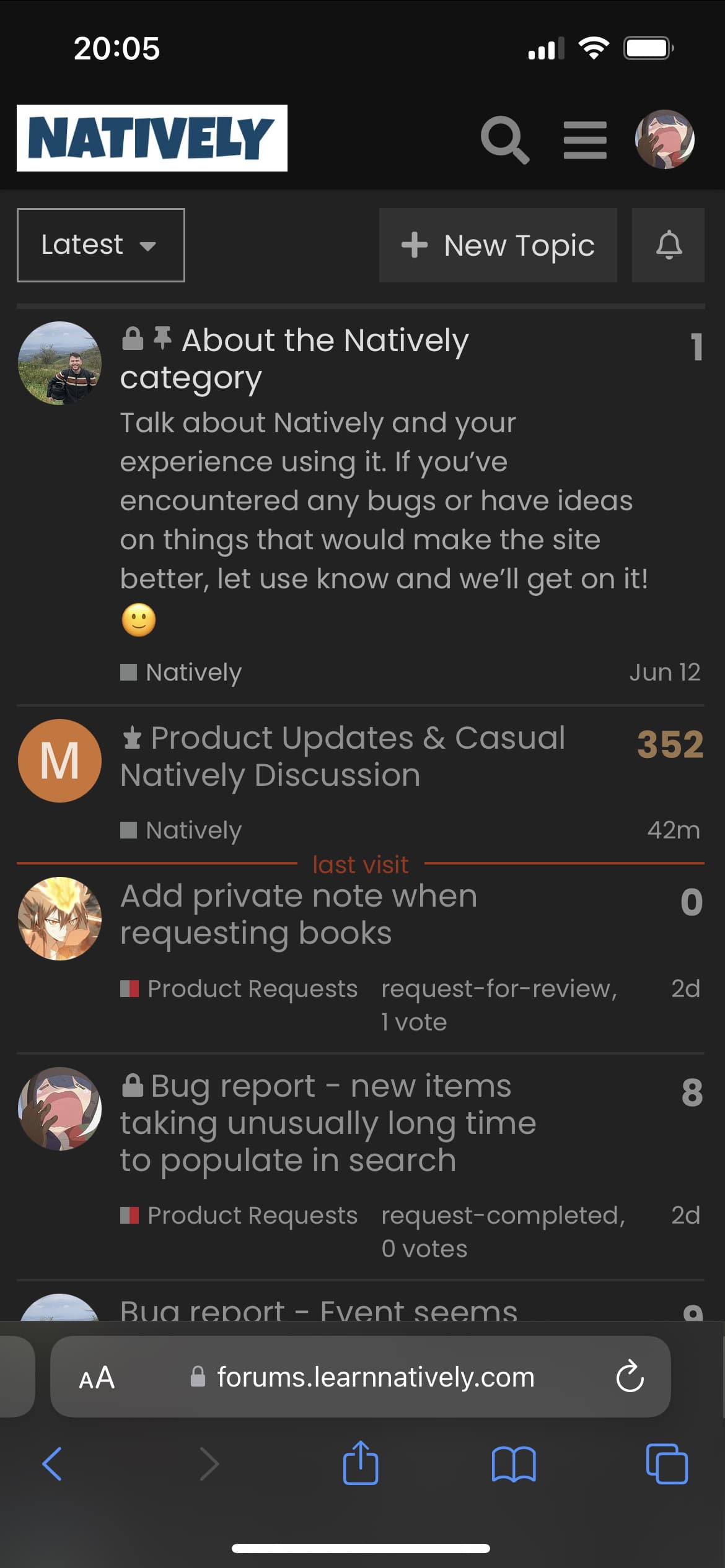Open Safari reader AA options

coord(97,1378)
